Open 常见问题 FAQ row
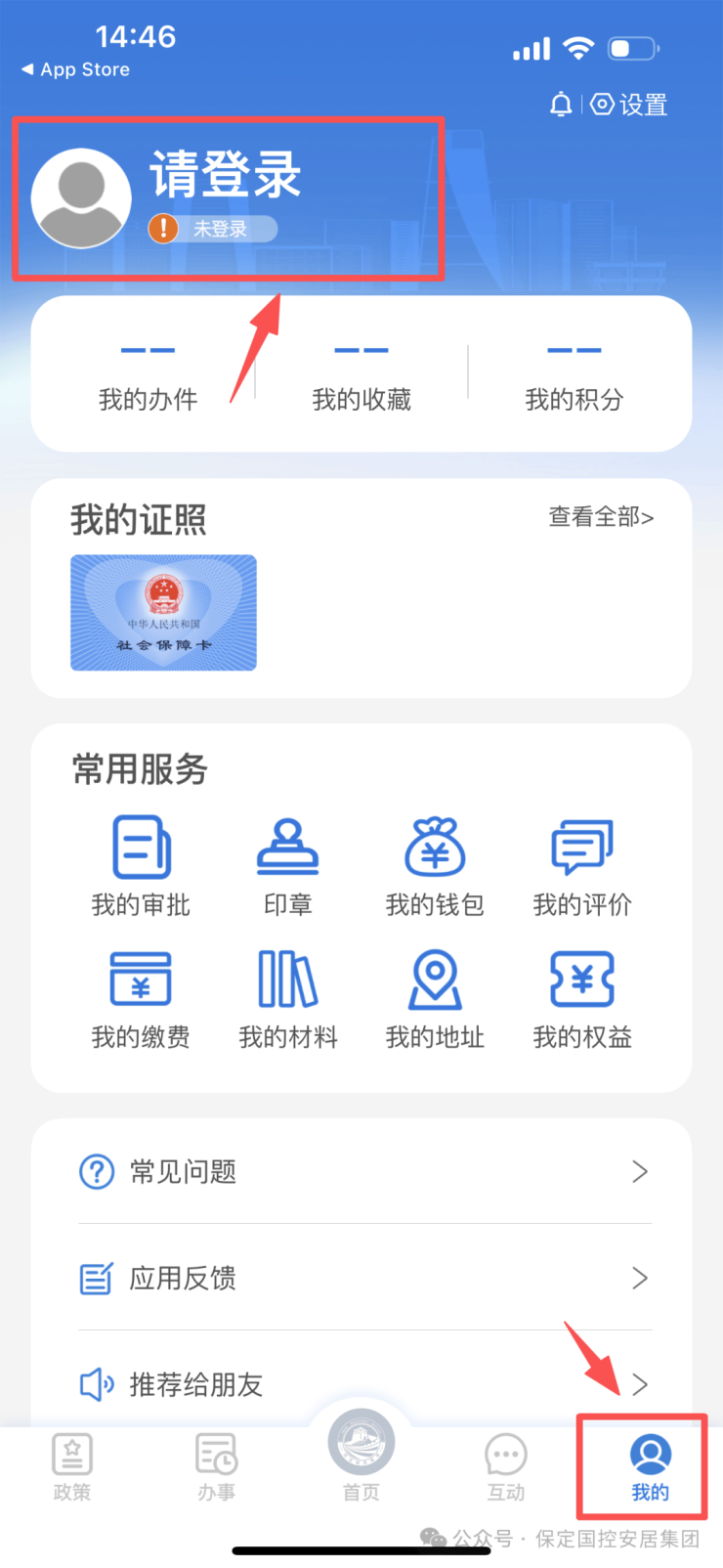Viewport: 723px width, 1568px height. pos(363,1171)
